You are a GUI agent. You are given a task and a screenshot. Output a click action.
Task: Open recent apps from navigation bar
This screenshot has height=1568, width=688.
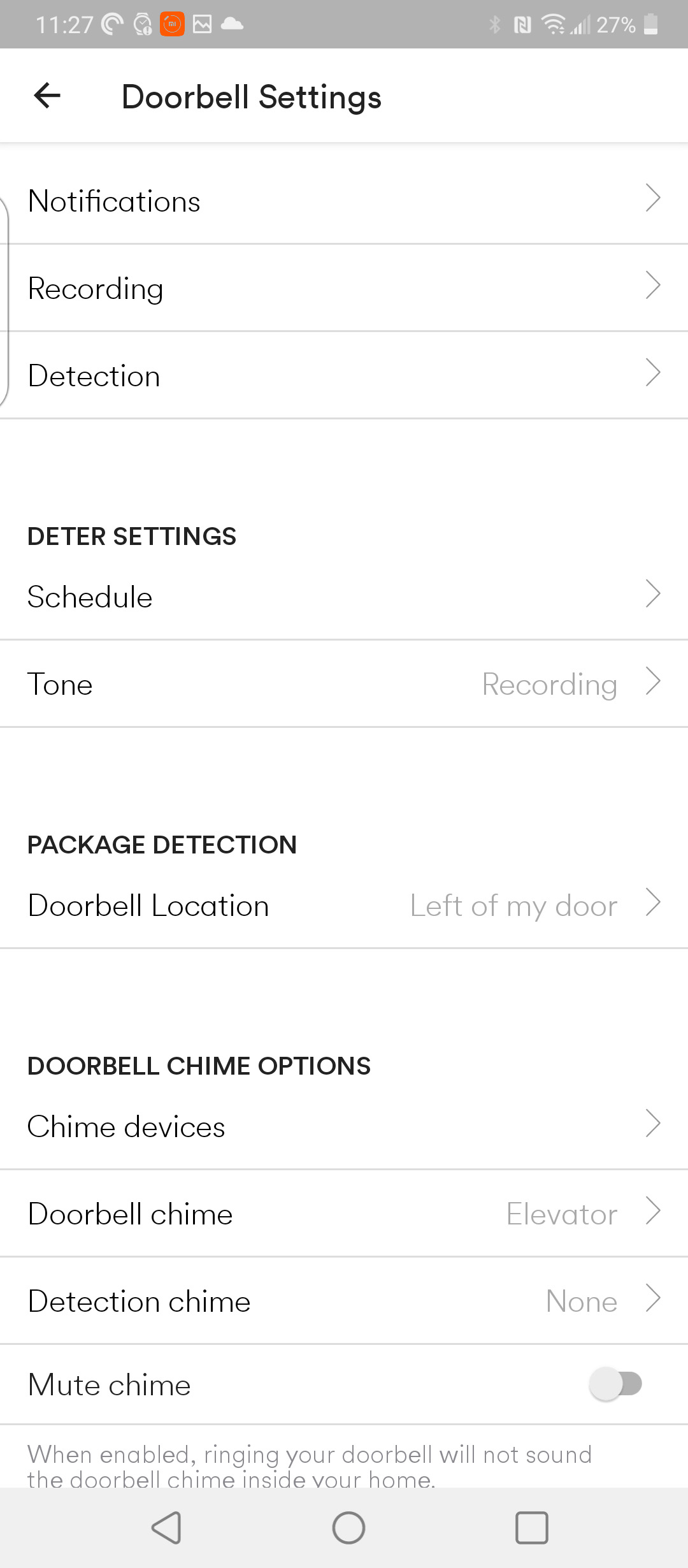[531, 1528]
